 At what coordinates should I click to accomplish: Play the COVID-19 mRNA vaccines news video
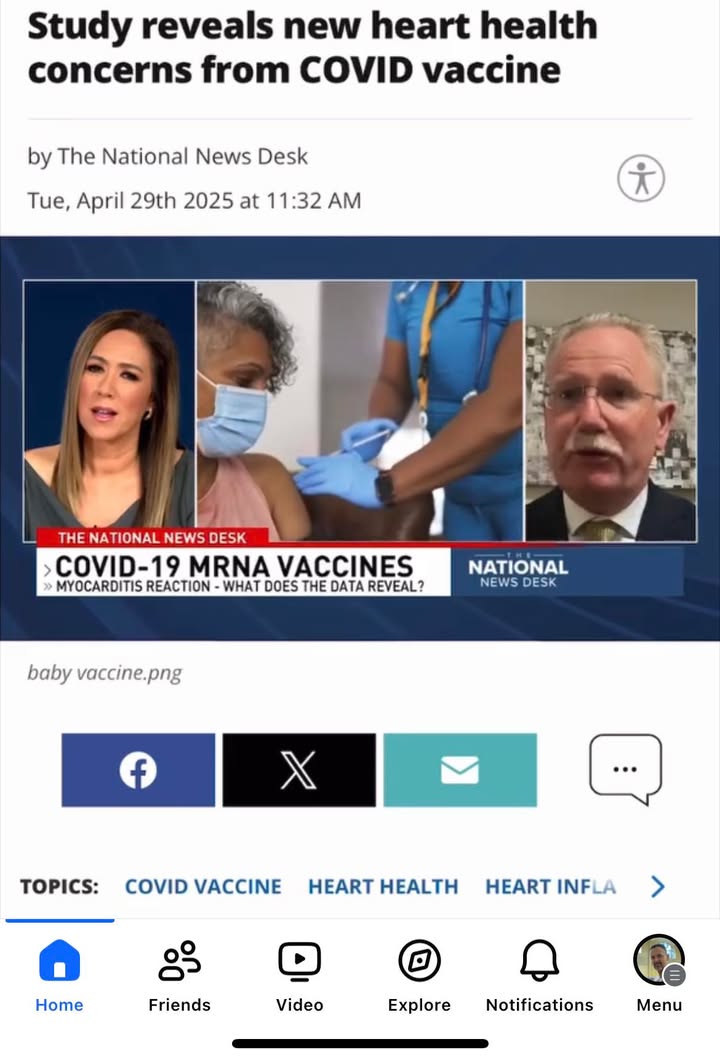pyautogui.click(x=360, y=438)
